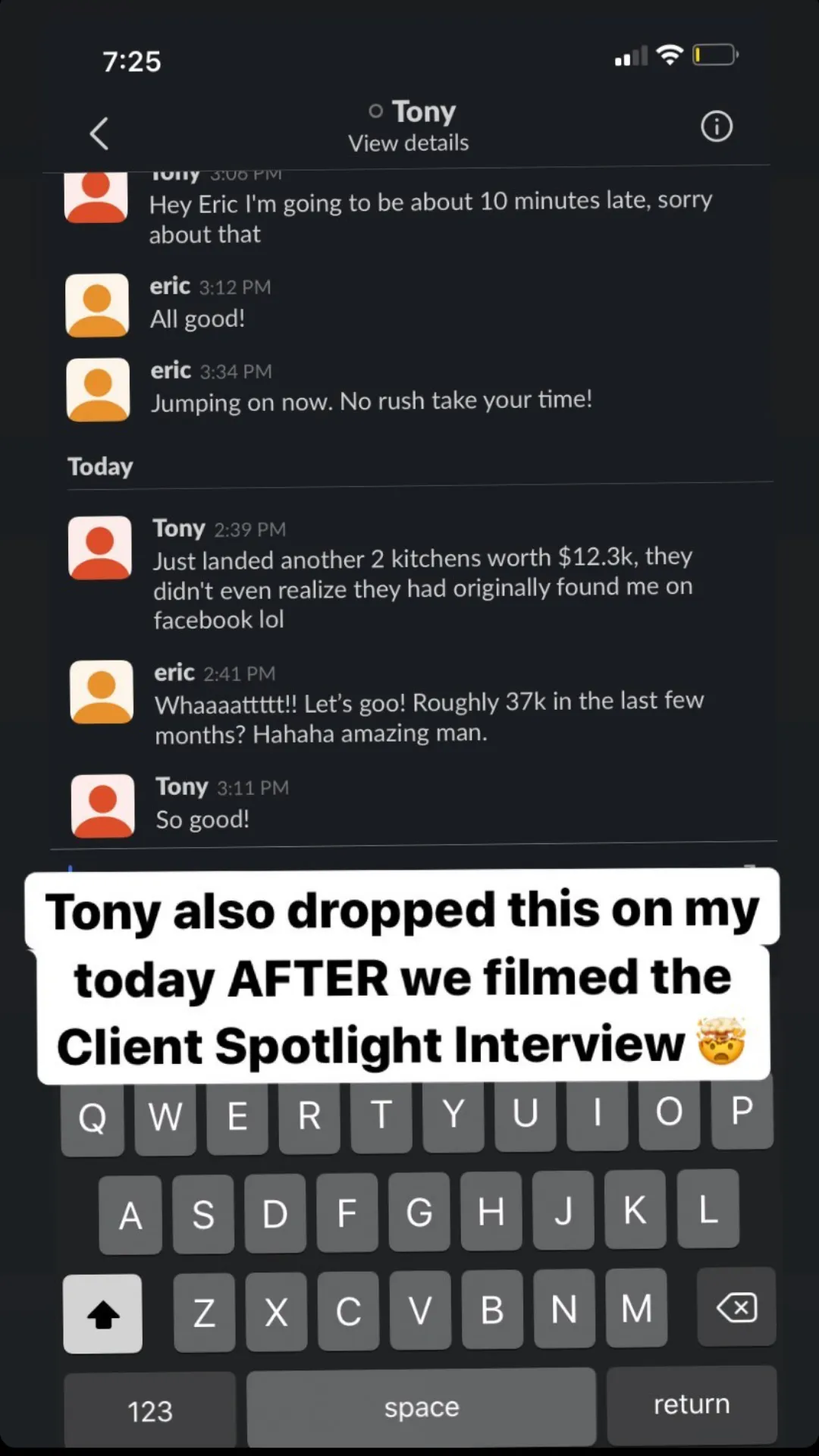Open Tony's View details header
Screen dimensions: 819x1456
pyautogui.click(x=409, y=126)
